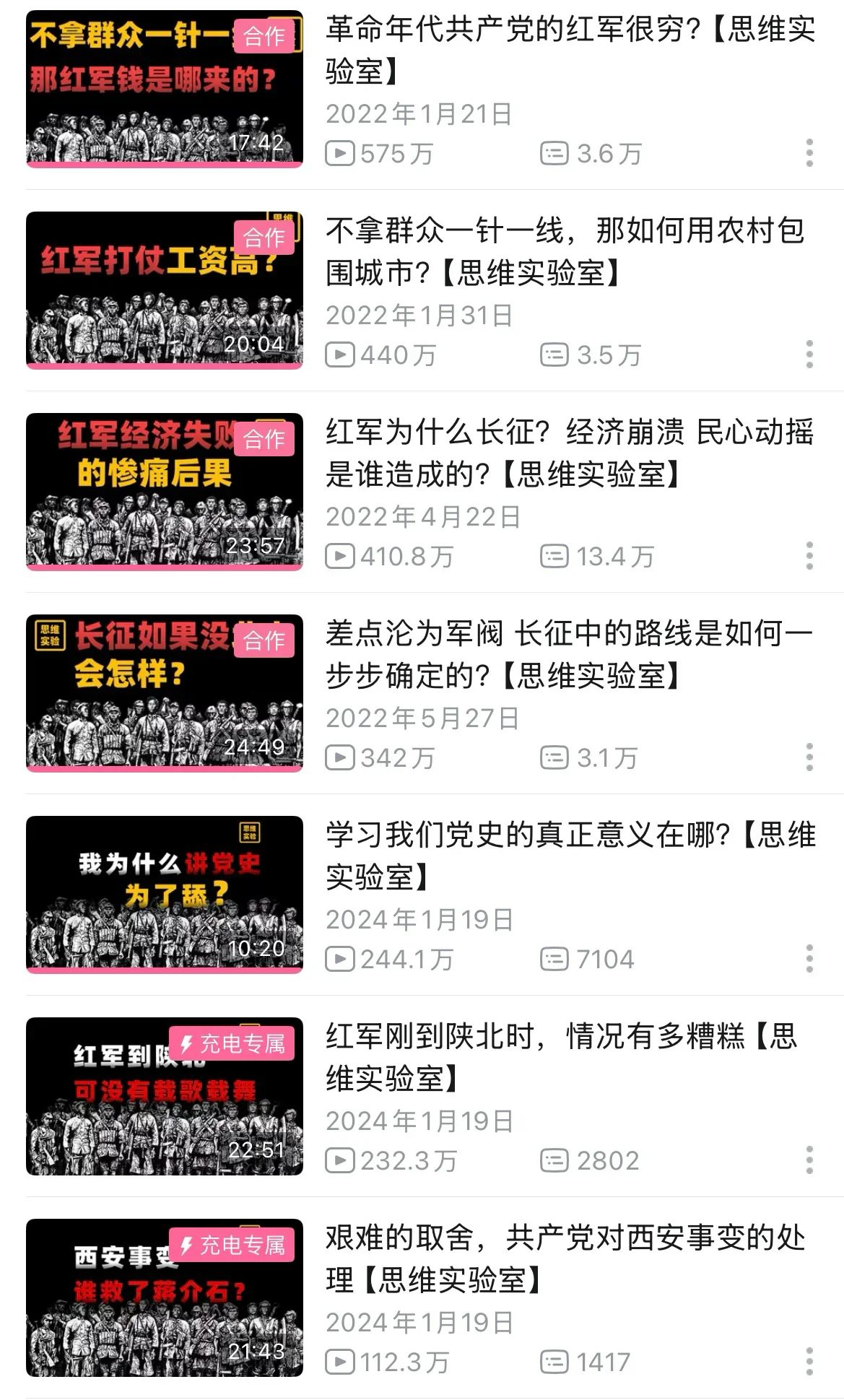
Task: Open overflow menu for 红军为什么长征 video
Action: [x=809, y=556]
